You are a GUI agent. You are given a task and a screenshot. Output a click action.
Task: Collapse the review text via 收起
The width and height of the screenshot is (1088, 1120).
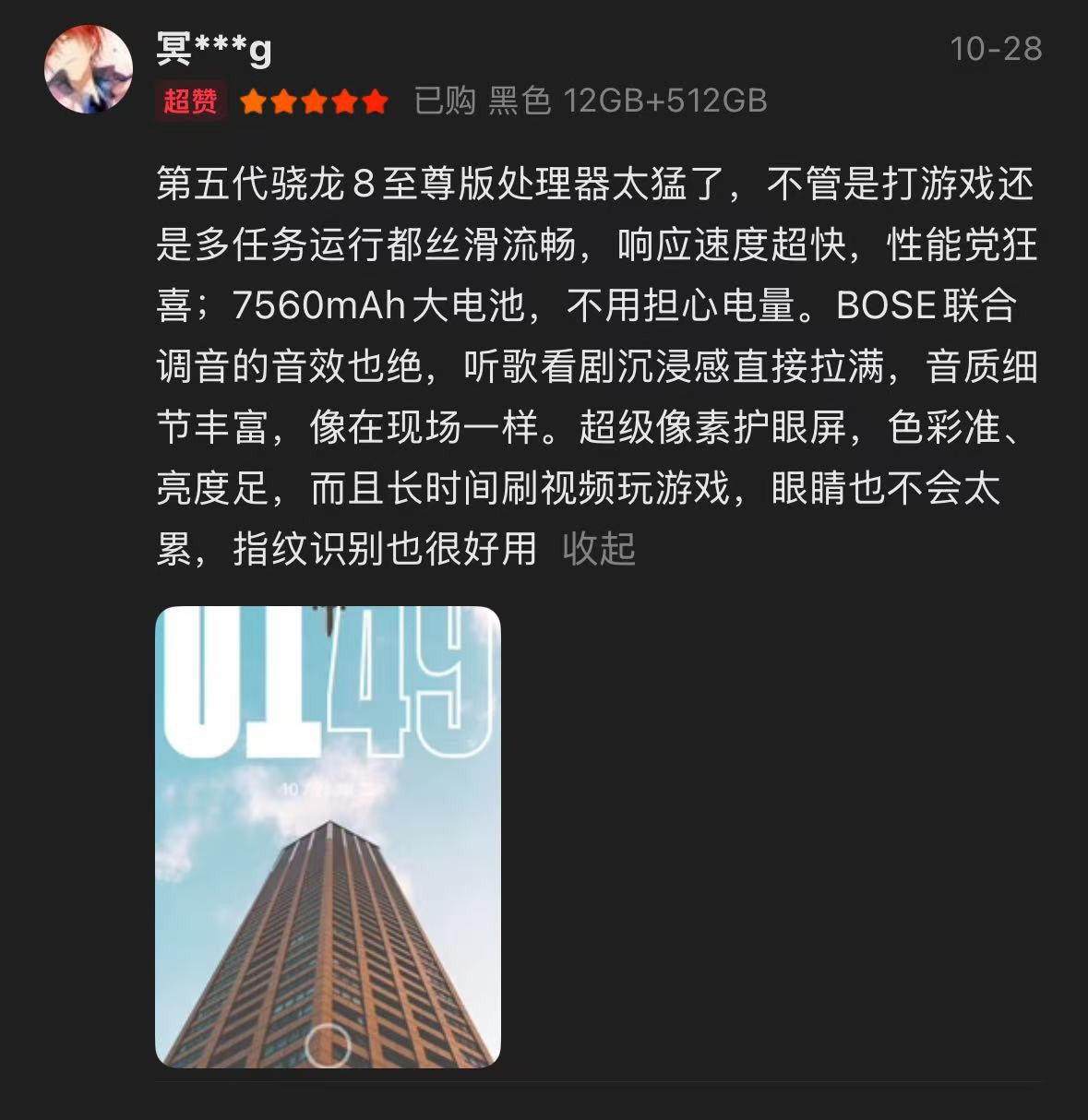click(599, 548)
